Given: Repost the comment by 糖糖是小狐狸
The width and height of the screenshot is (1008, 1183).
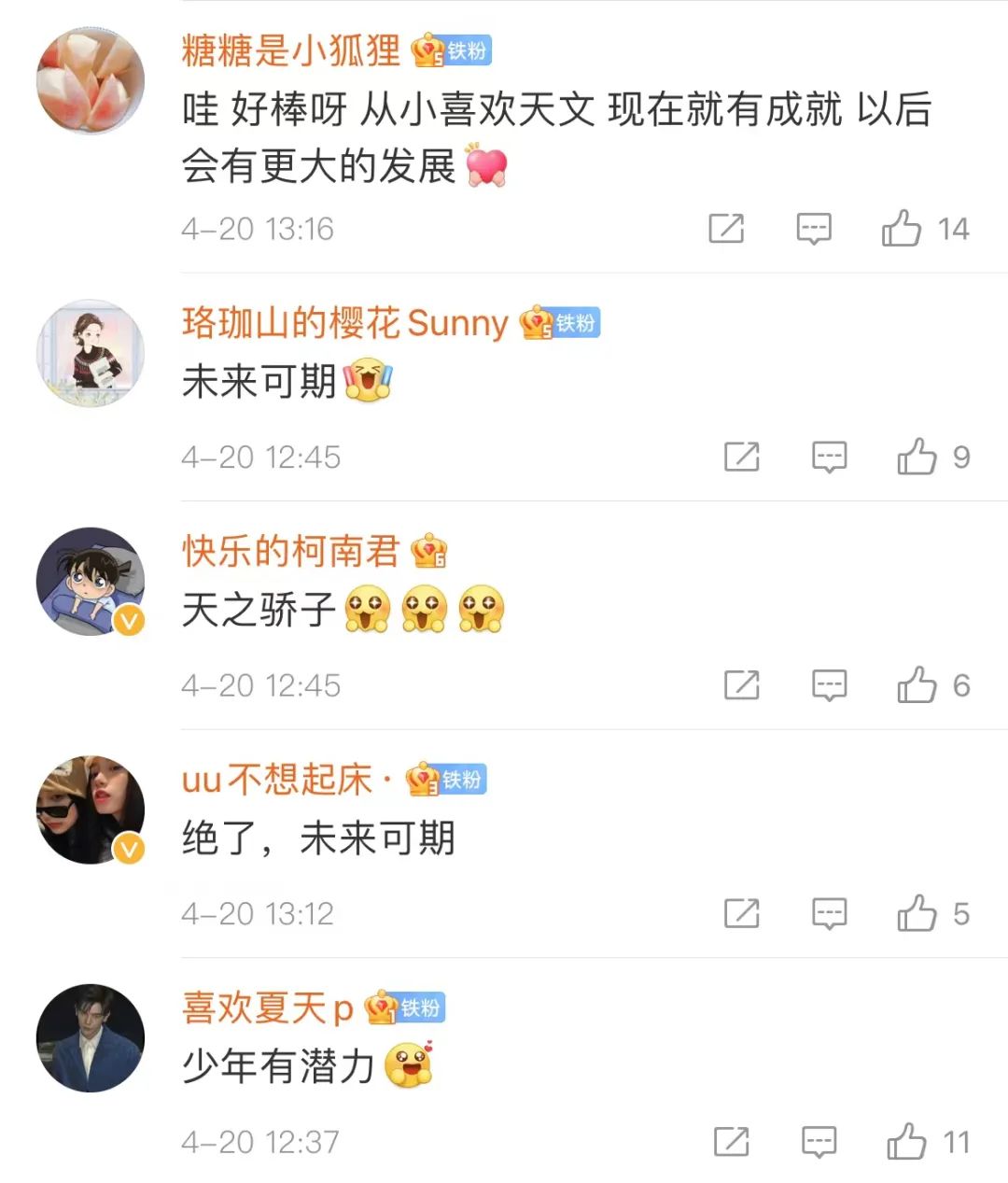Looking at the screenshot, I should point(726,229).
